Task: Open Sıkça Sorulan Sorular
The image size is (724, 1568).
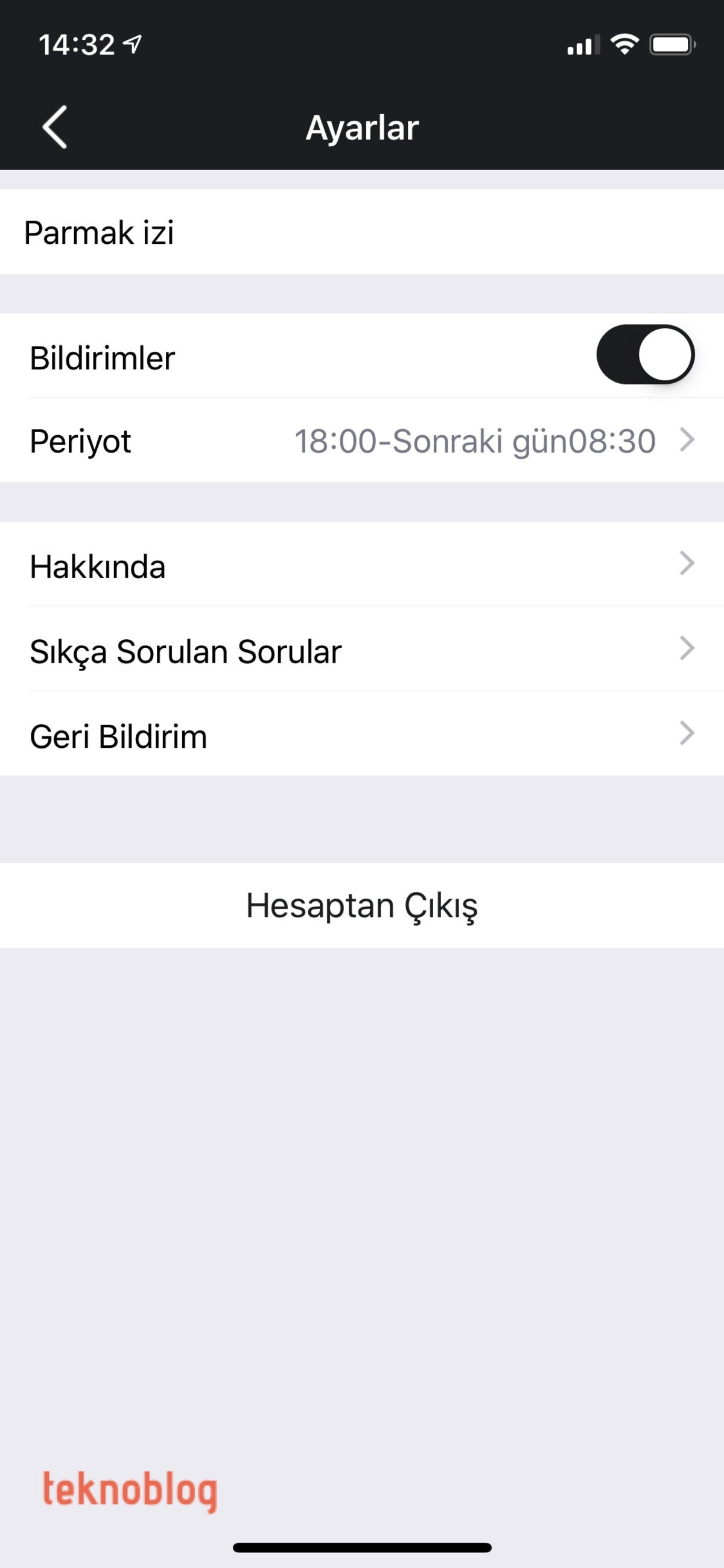Action: pyautogui.click(x=362, y=650)
